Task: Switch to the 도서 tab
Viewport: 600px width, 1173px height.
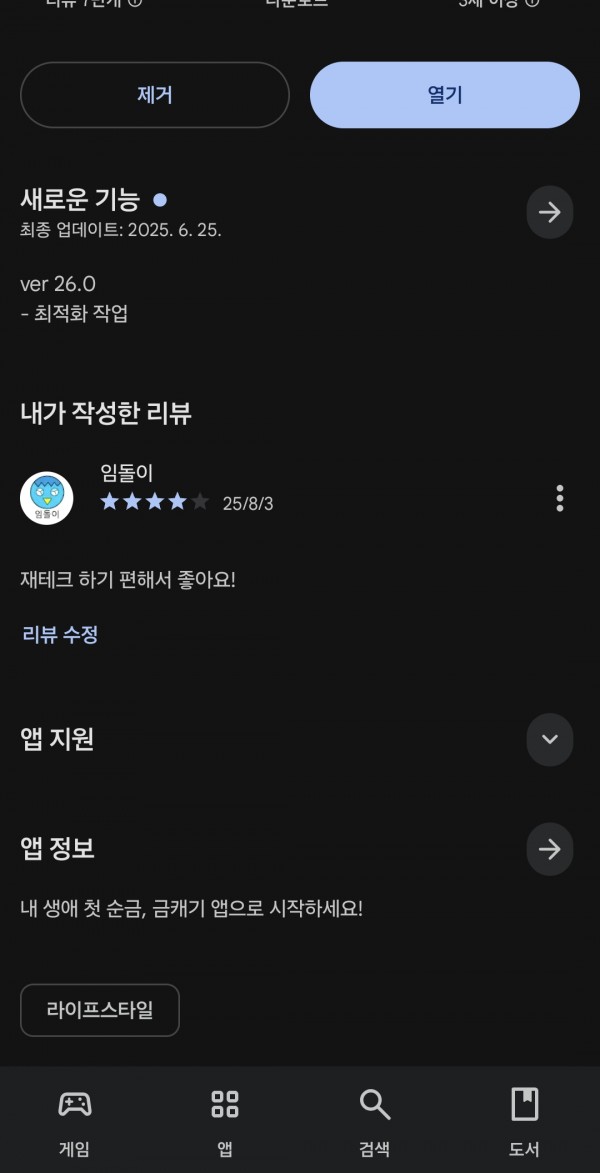Action: pos(524,1122)
